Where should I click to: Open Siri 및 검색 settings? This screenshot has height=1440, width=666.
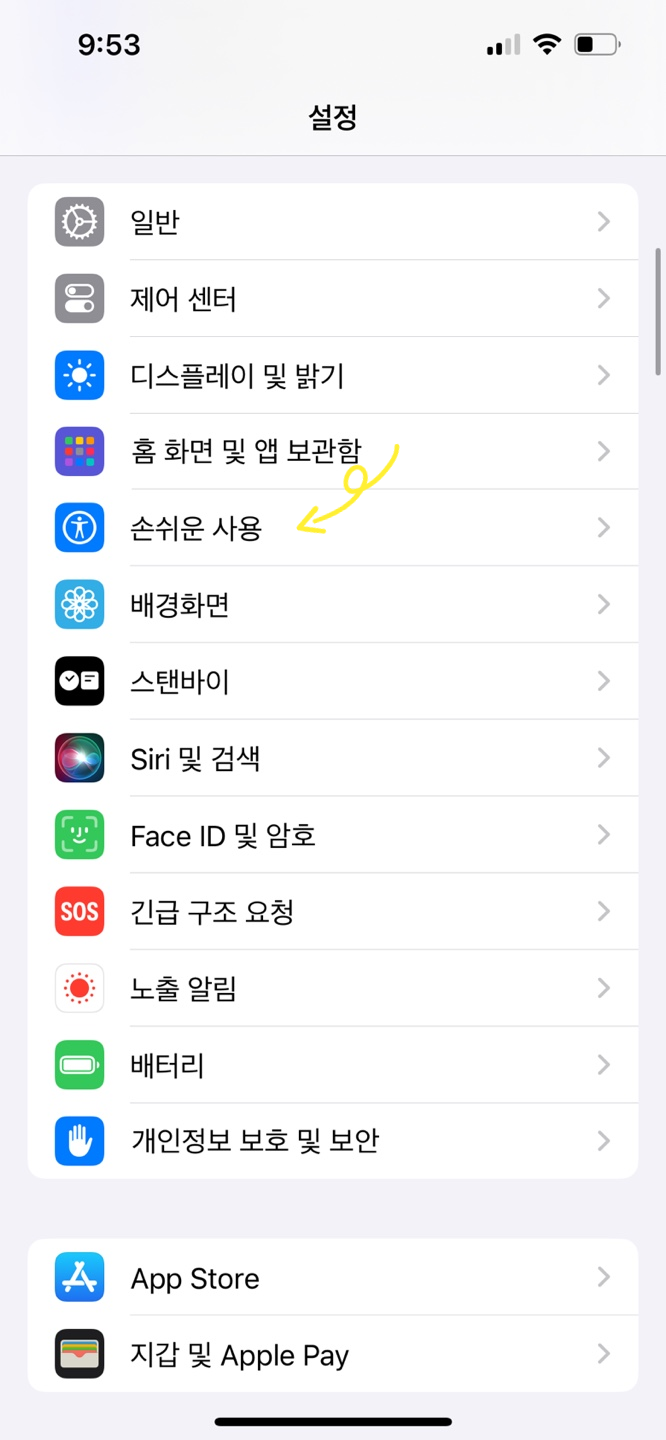coord(332,758)
